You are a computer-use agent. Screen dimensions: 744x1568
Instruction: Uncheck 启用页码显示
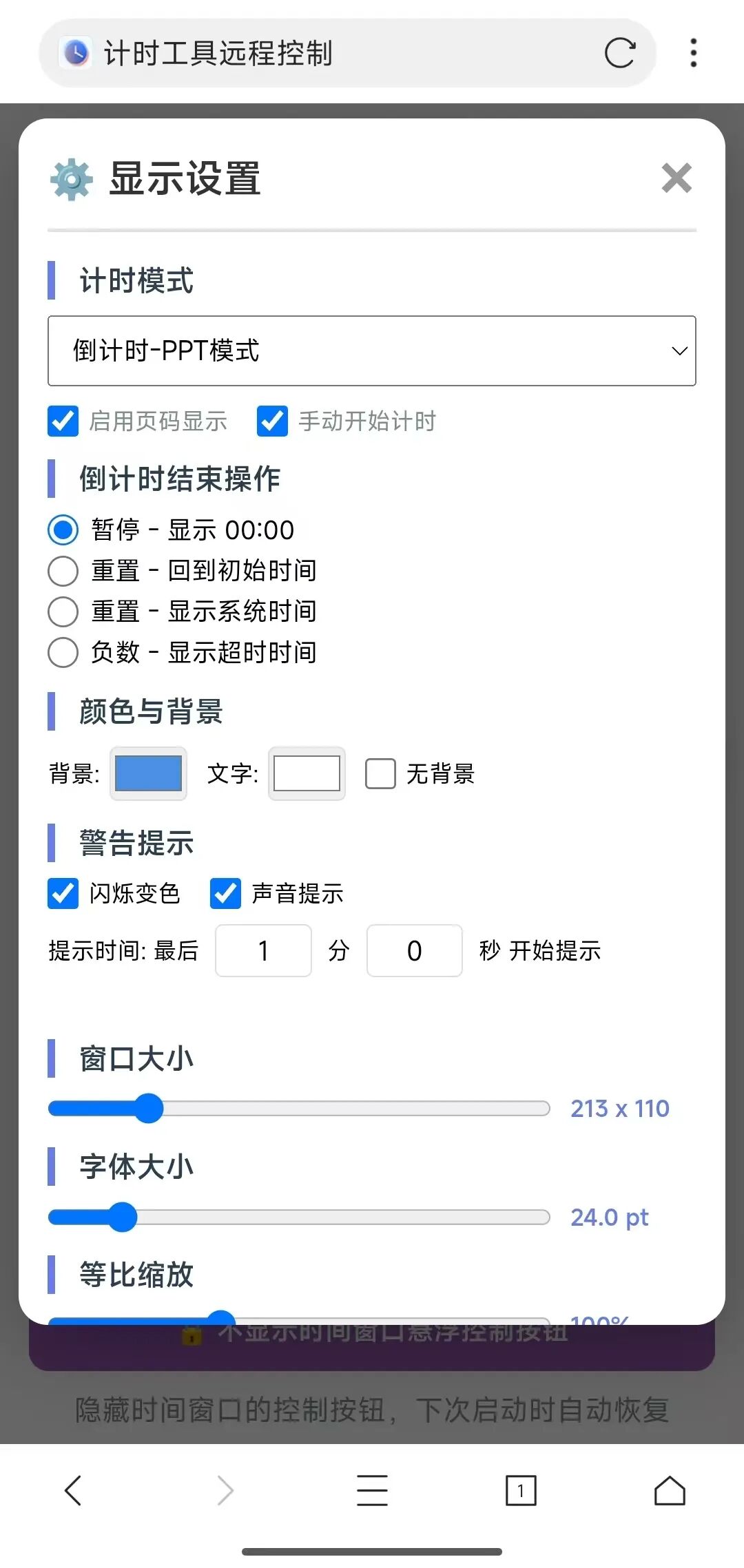tap(63, 421)
